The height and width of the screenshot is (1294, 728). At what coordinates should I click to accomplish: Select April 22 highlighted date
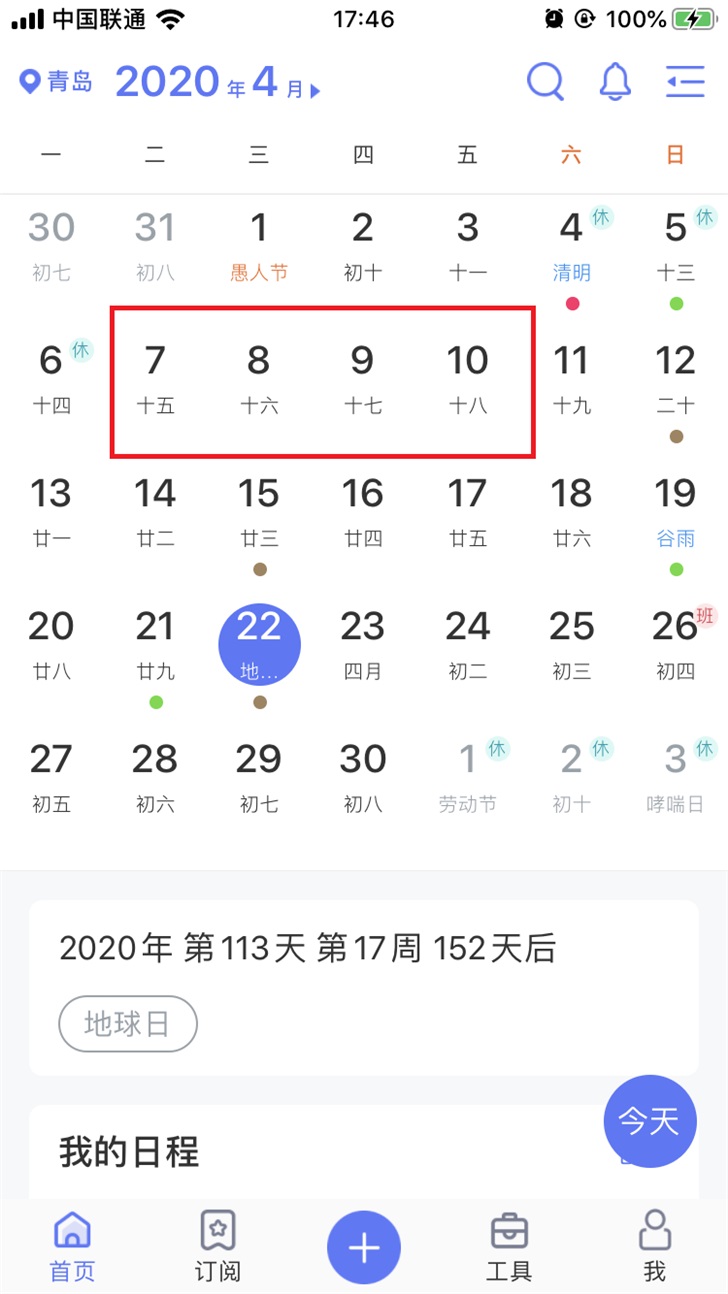pos(259,644)
